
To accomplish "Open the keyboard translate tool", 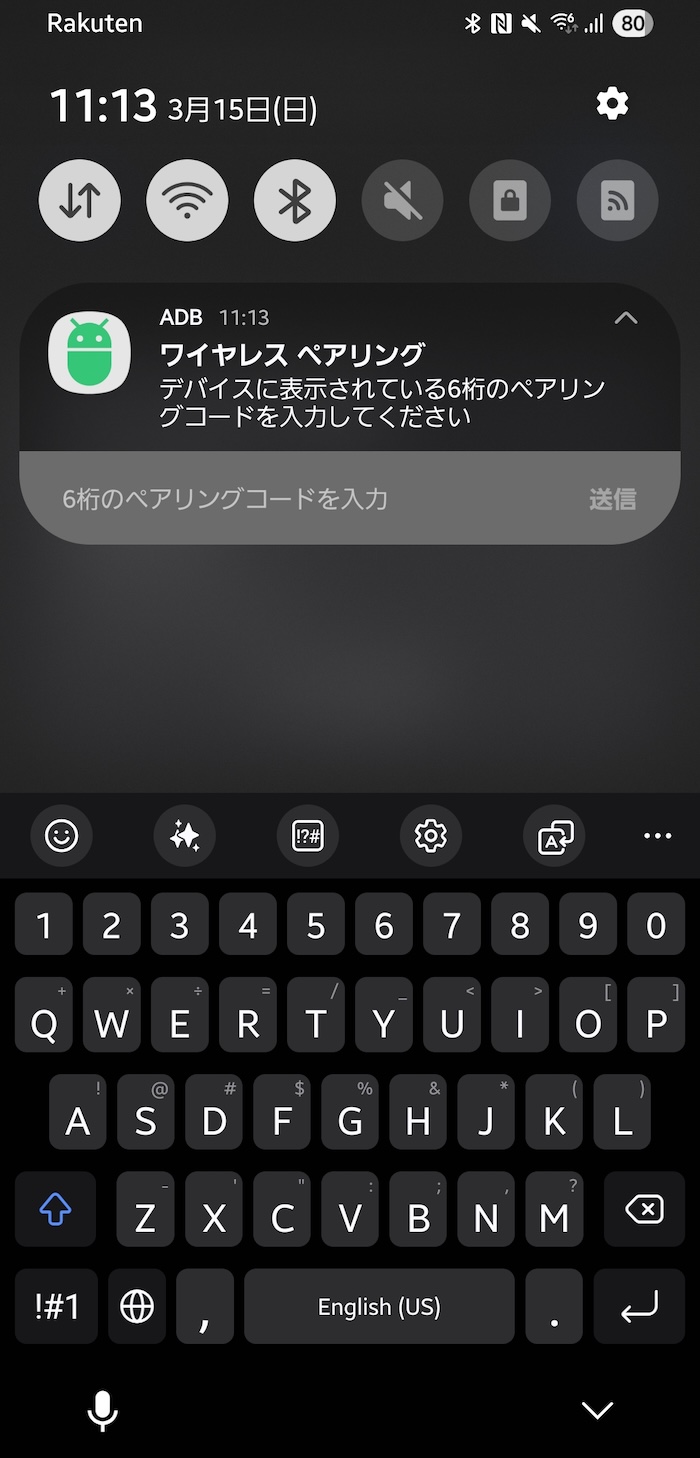I will pyautogui.click(x=554, y=835).
